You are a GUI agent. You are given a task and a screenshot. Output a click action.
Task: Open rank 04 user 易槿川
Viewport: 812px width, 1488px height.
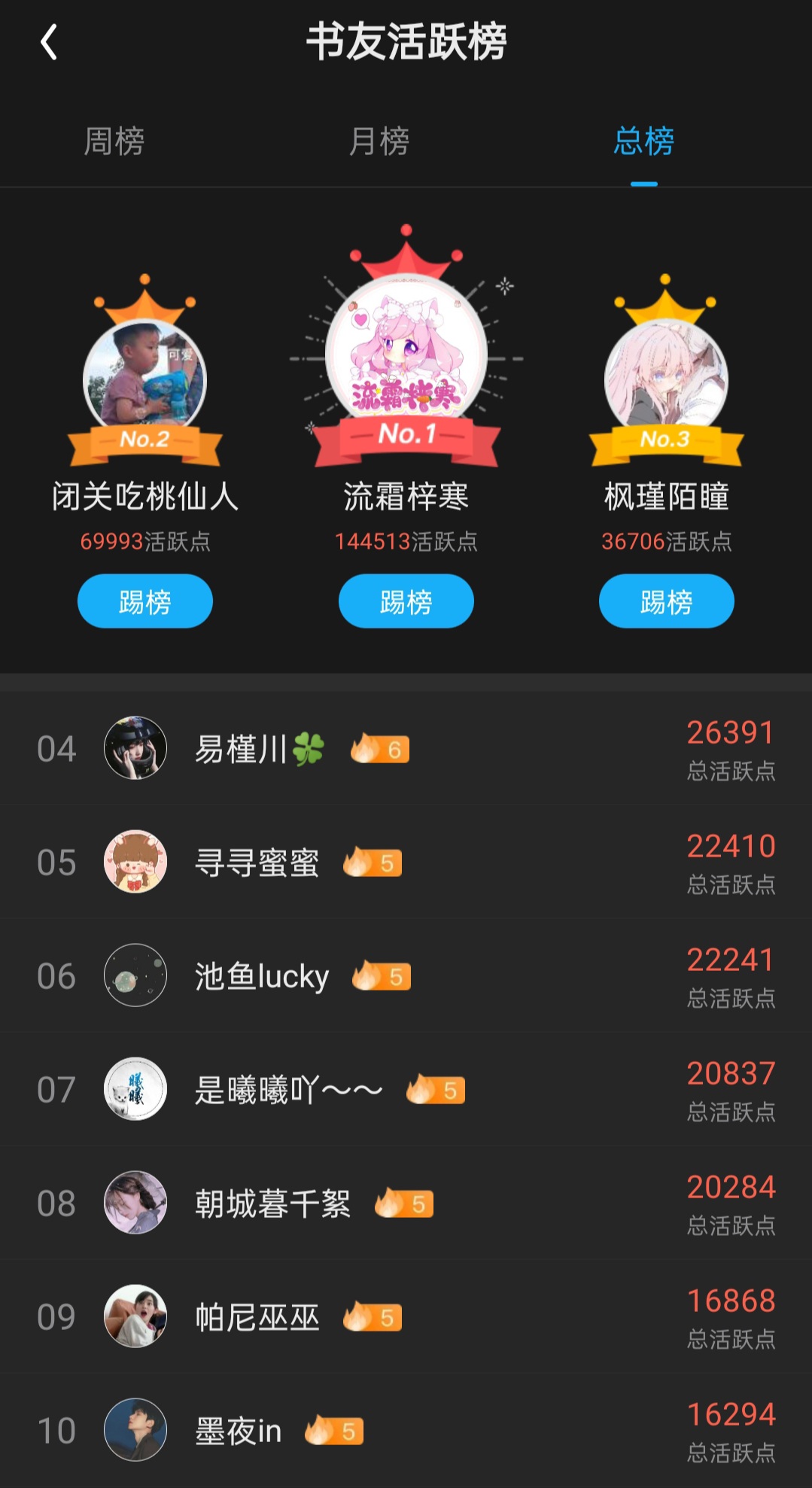click(x=241, y=749)
